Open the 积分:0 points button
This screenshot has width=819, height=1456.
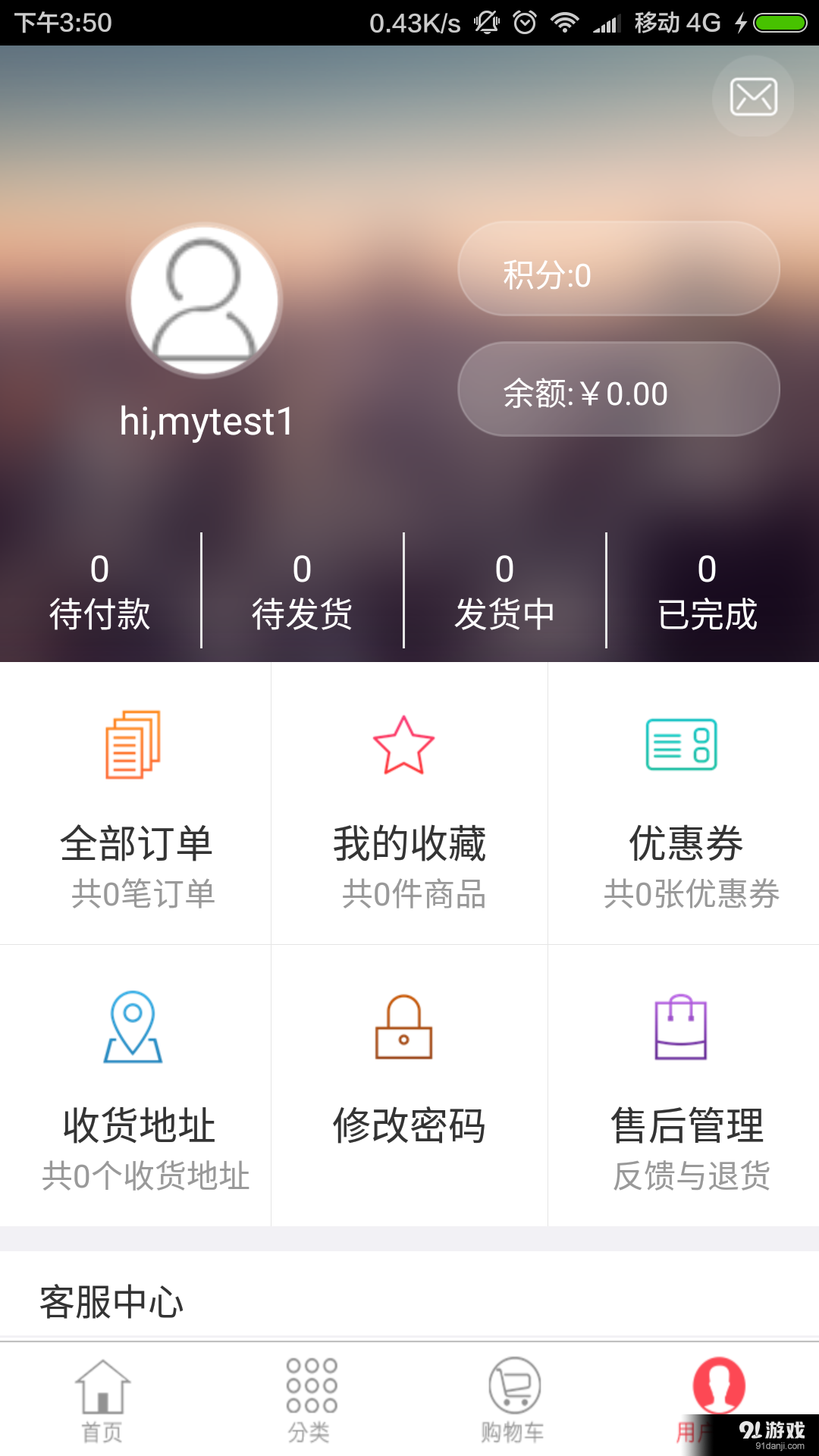pyautogui.click(x=619, y=269)
